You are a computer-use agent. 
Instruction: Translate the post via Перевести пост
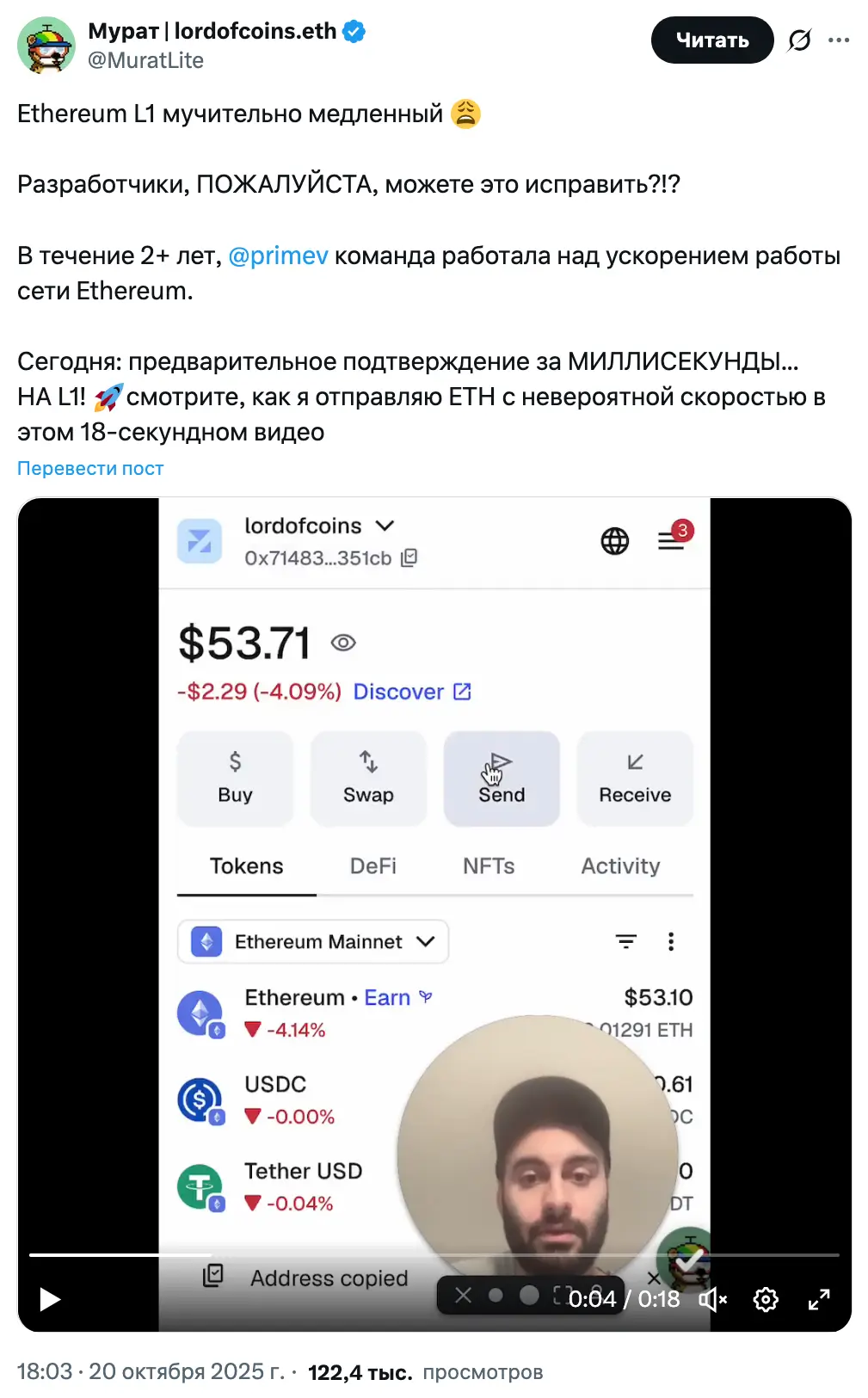(x=90, y=469)
